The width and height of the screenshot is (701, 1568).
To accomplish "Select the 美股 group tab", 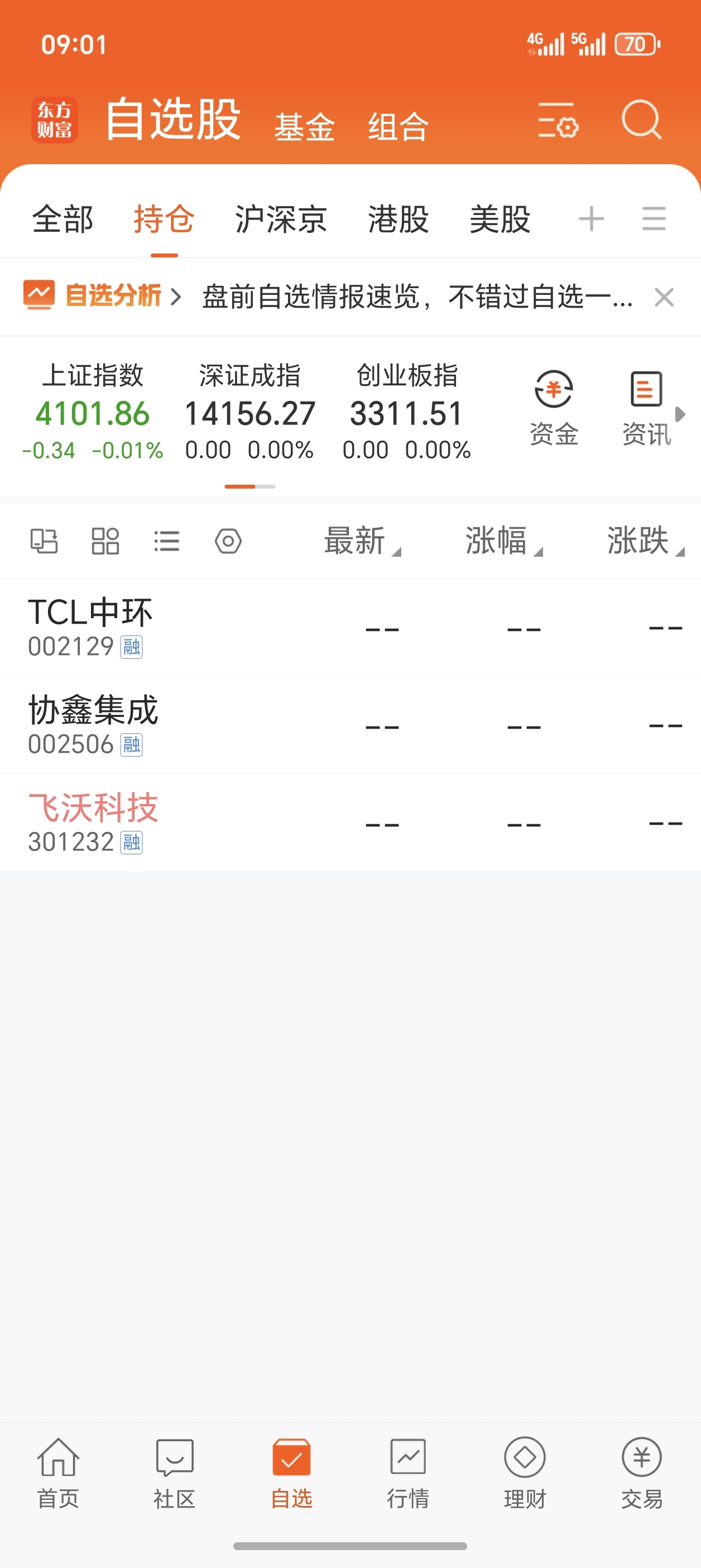I will pos(500,219).
